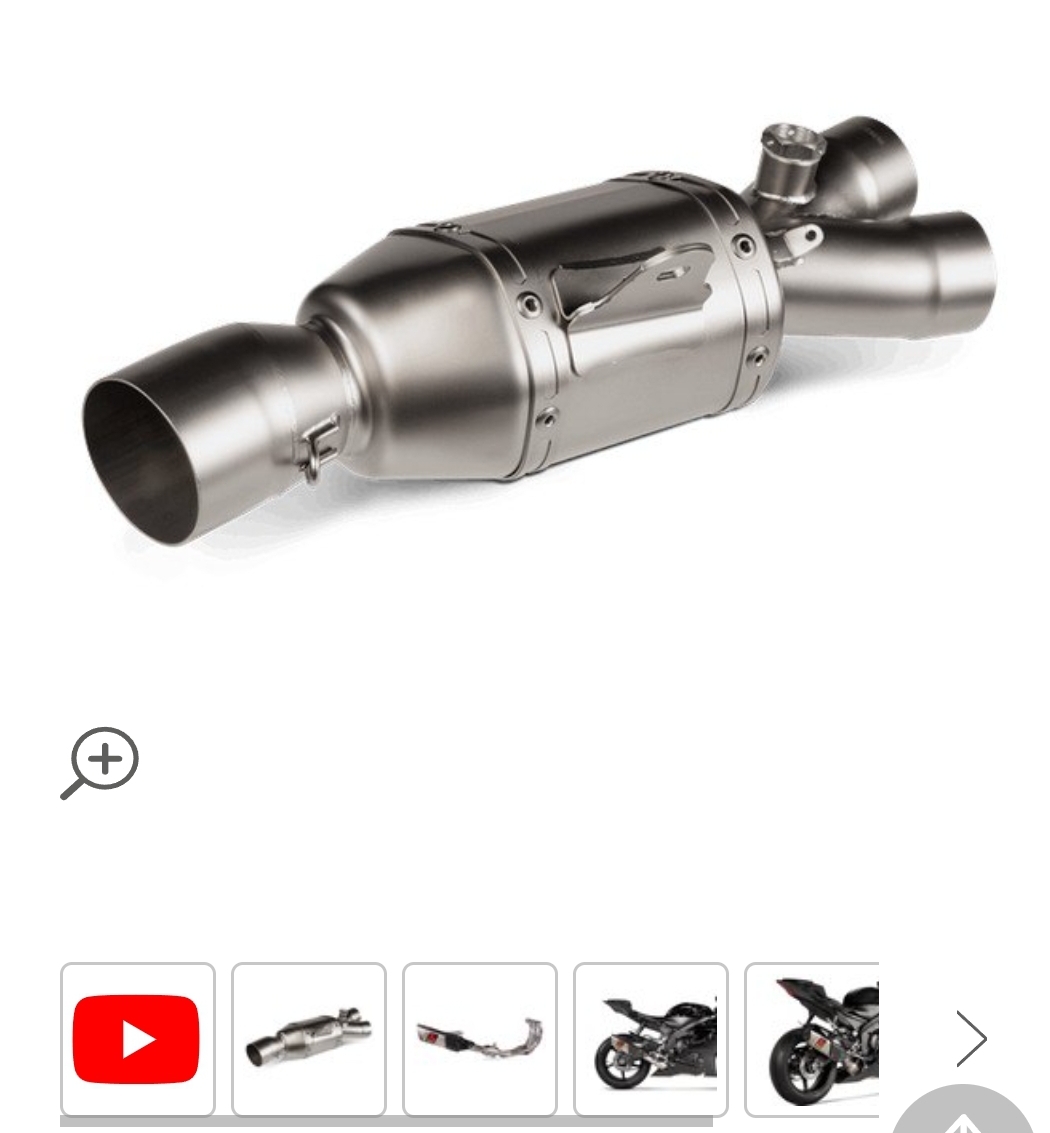Select the exhaust link pipe thumbnail

(x=309, y=1039)
